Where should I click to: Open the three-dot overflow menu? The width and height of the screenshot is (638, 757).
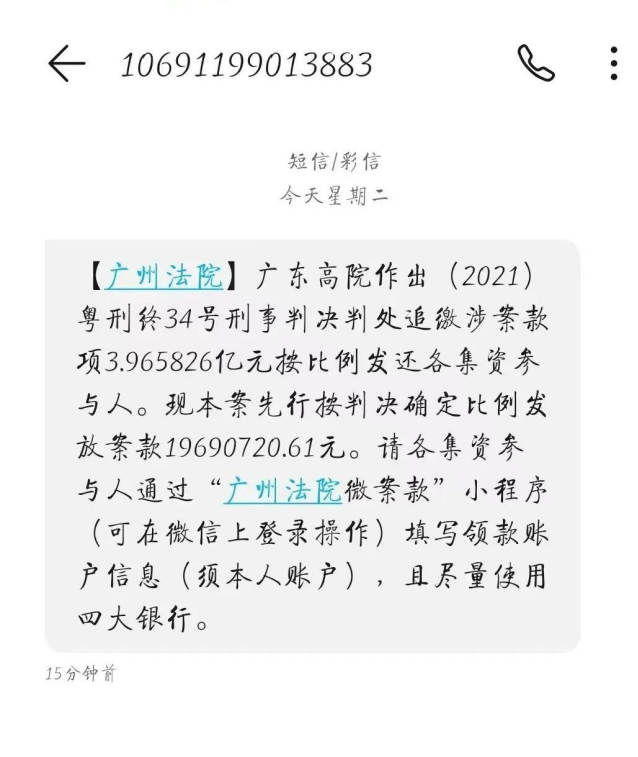click(613, 63)
